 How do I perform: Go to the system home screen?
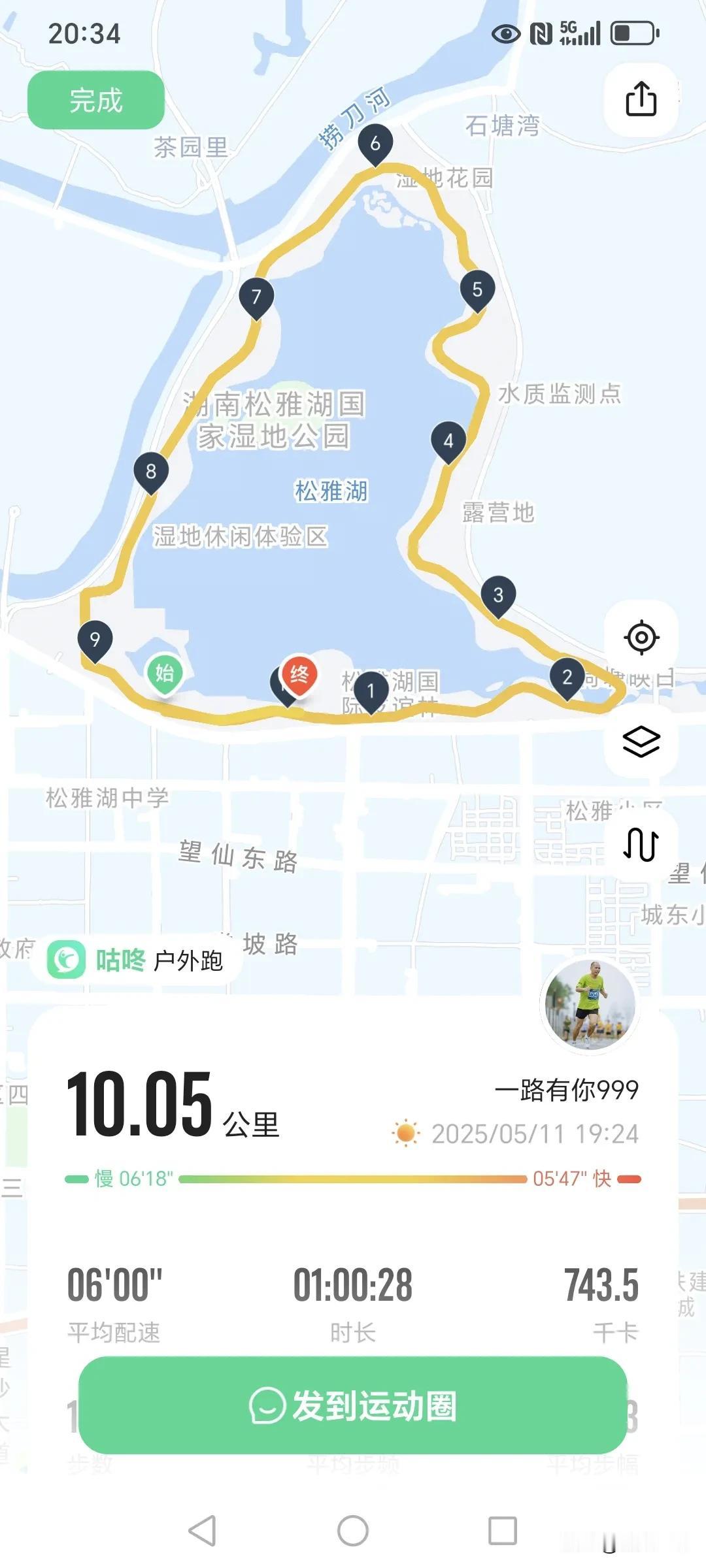tap(353, 1530)
